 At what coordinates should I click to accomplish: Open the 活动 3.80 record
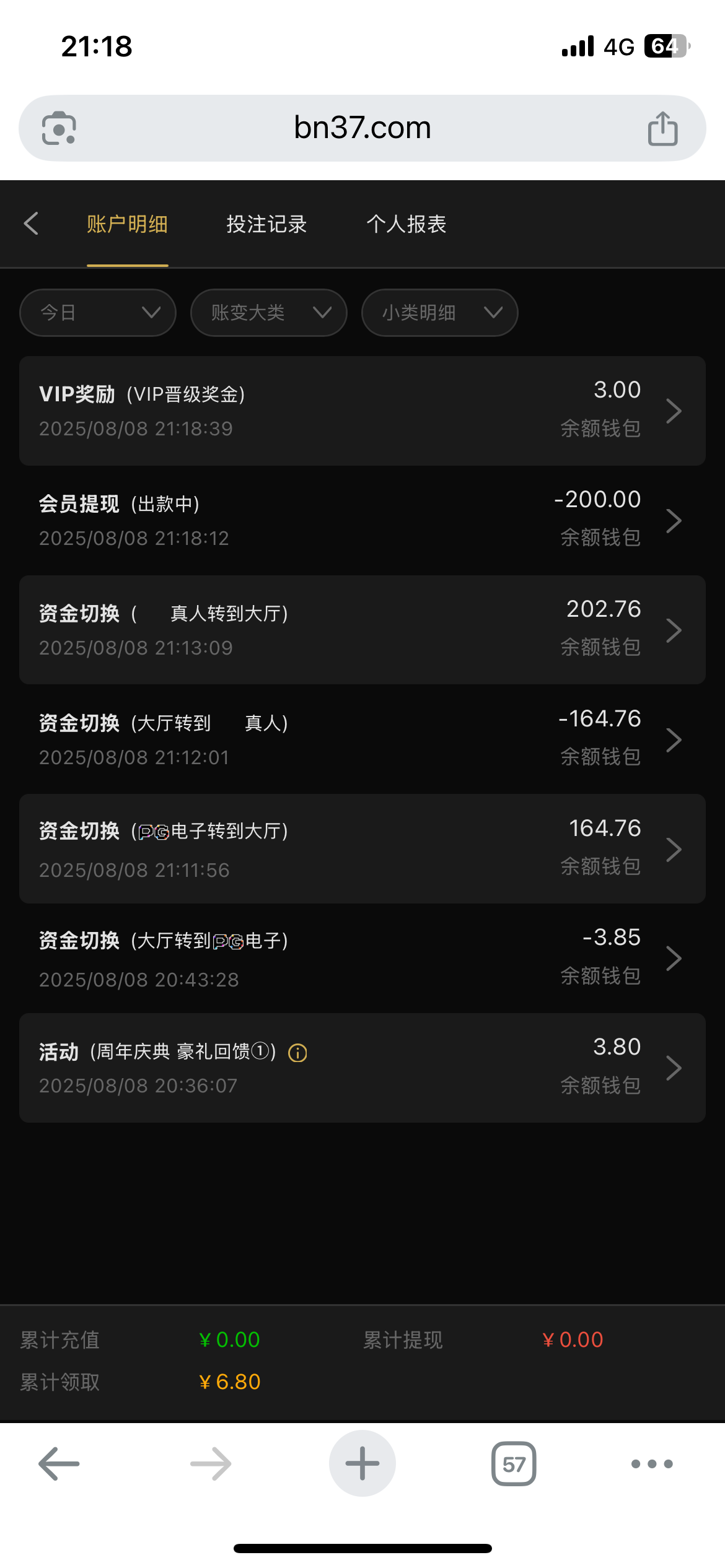click(362, 1068)
